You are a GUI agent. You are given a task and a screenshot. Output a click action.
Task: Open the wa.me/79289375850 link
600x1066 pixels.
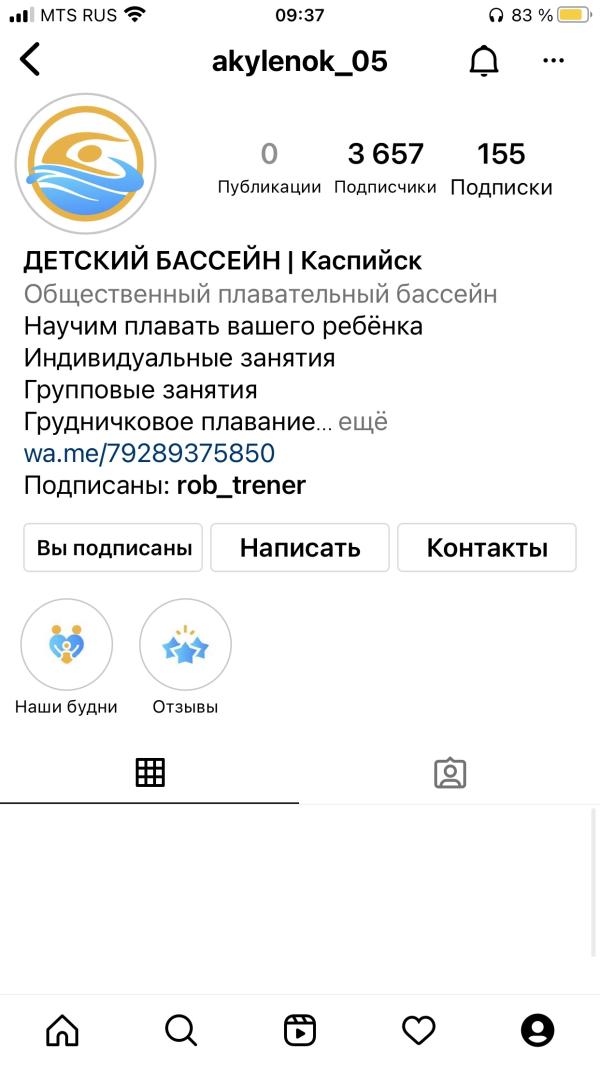coord(149,453)
